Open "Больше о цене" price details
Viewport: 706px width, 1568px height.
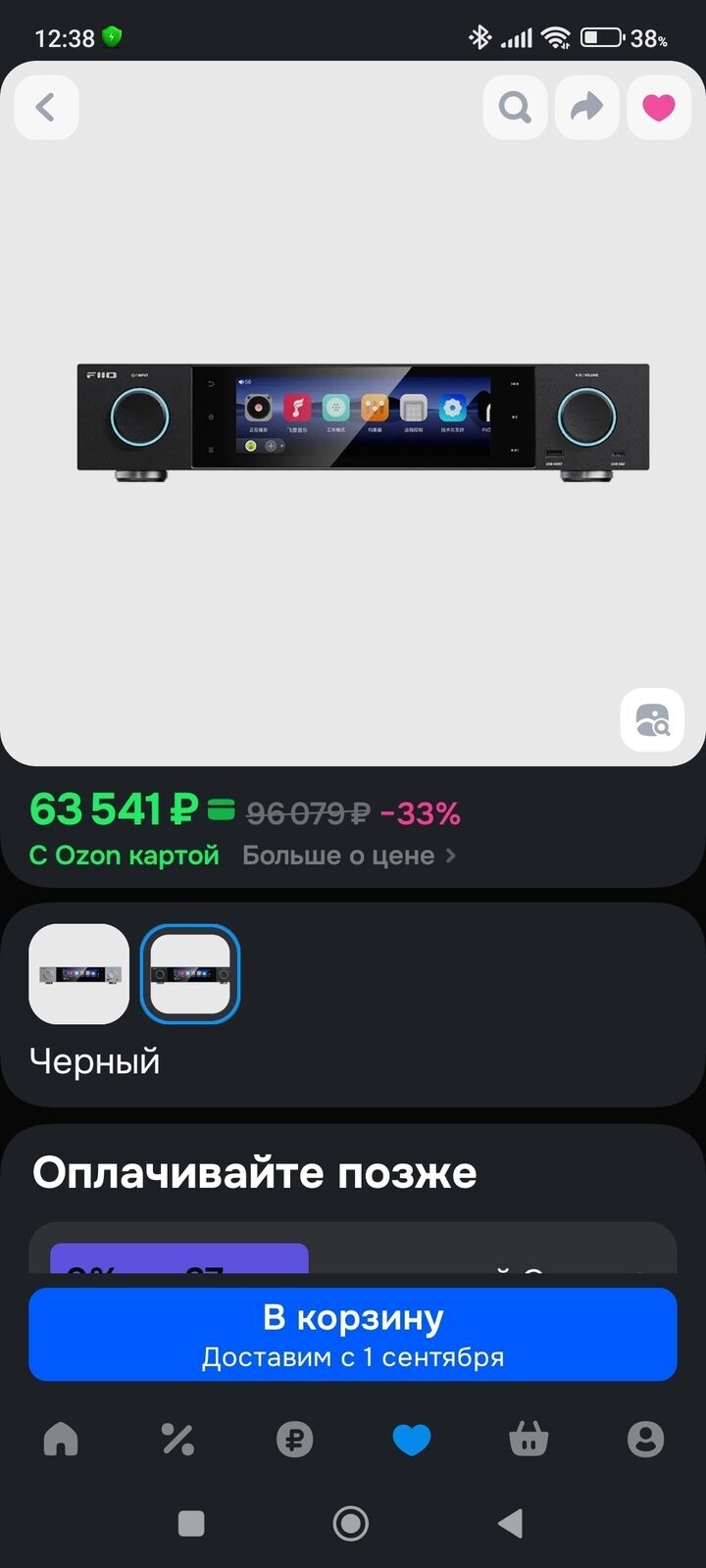tap(348, 856)
